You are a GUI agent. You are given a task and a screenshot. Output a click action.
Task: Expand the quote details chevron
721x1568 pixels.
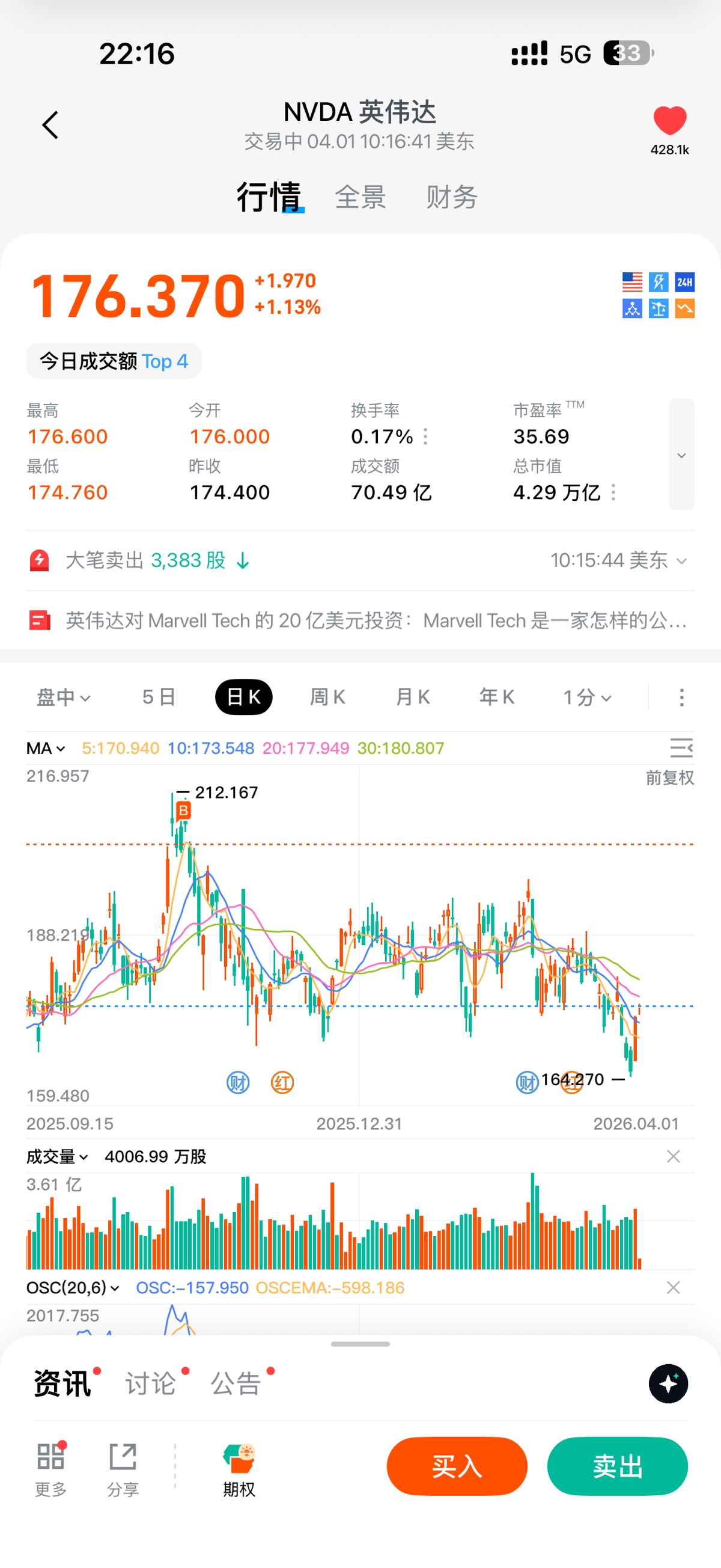click(681, 455)
